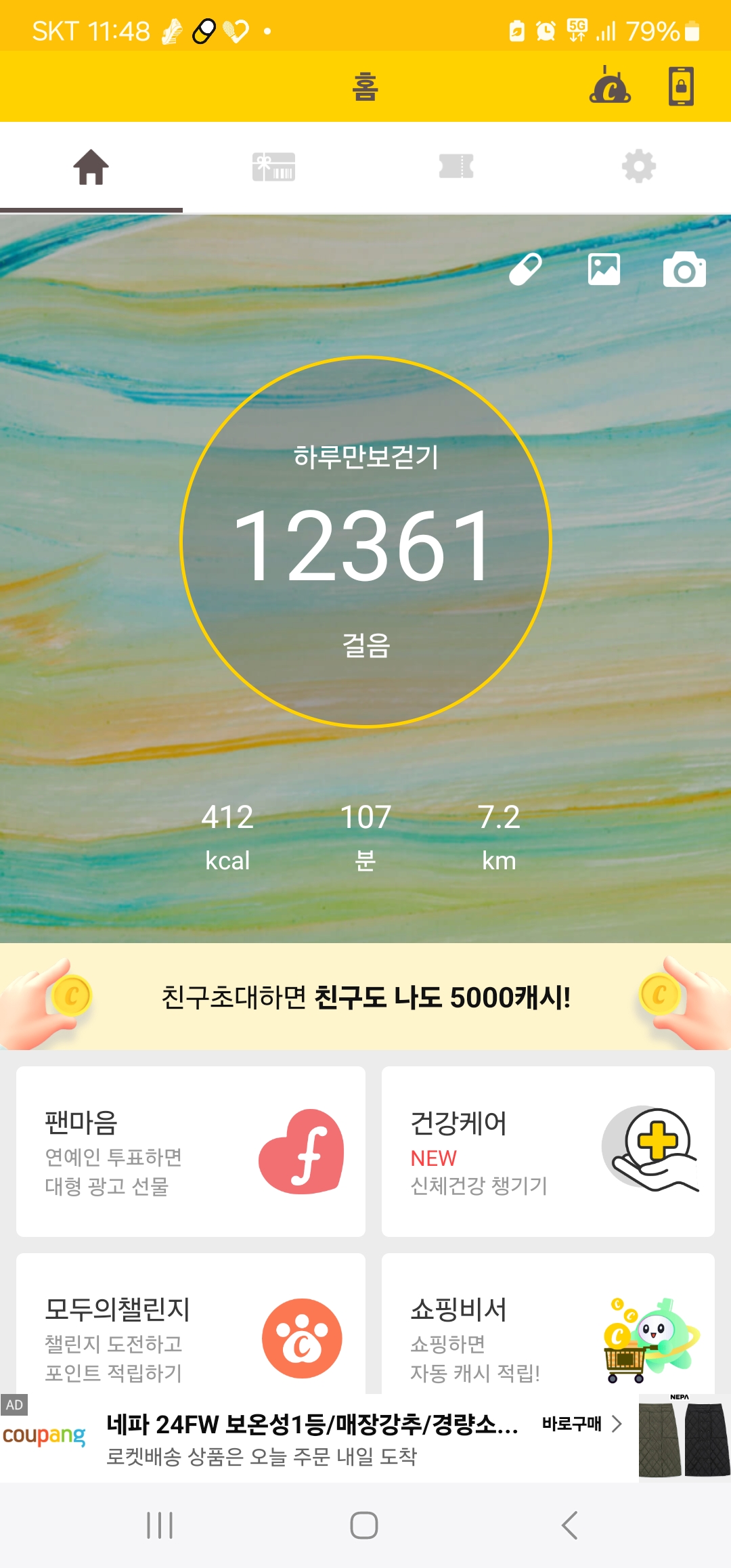Choose a background from the gallery icon

604,269
